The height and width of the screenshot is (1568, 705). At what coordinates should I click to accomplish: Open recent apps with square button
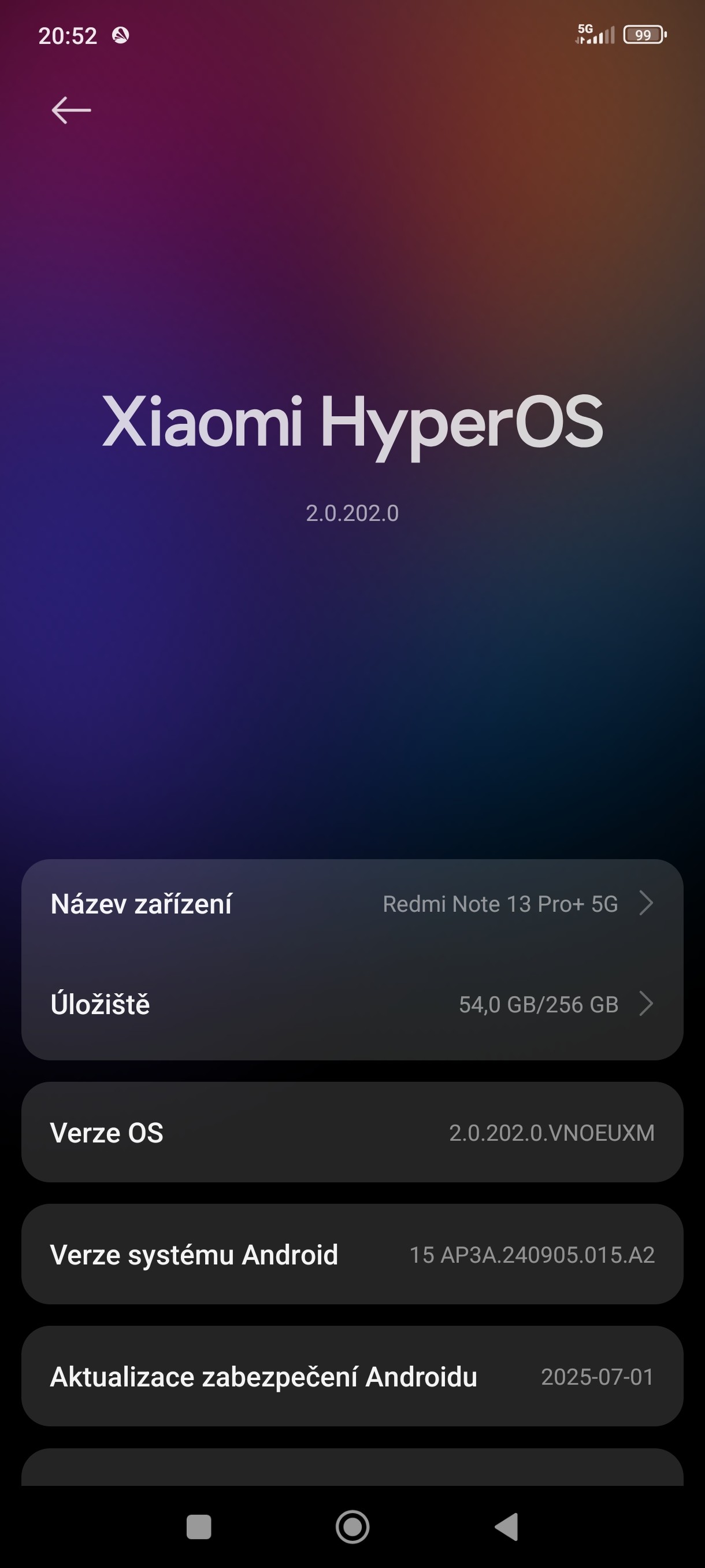point(199,1527)
